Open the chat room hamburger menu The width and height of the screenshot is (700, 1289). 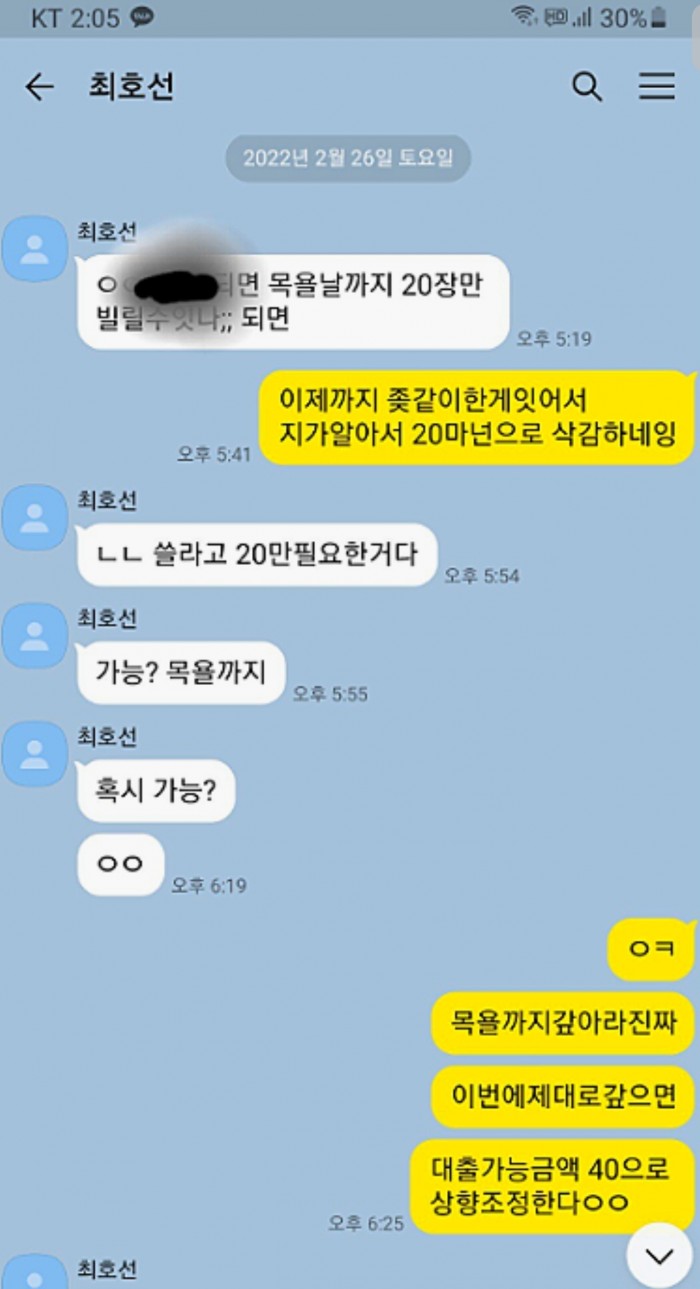(x=657, y=87)
